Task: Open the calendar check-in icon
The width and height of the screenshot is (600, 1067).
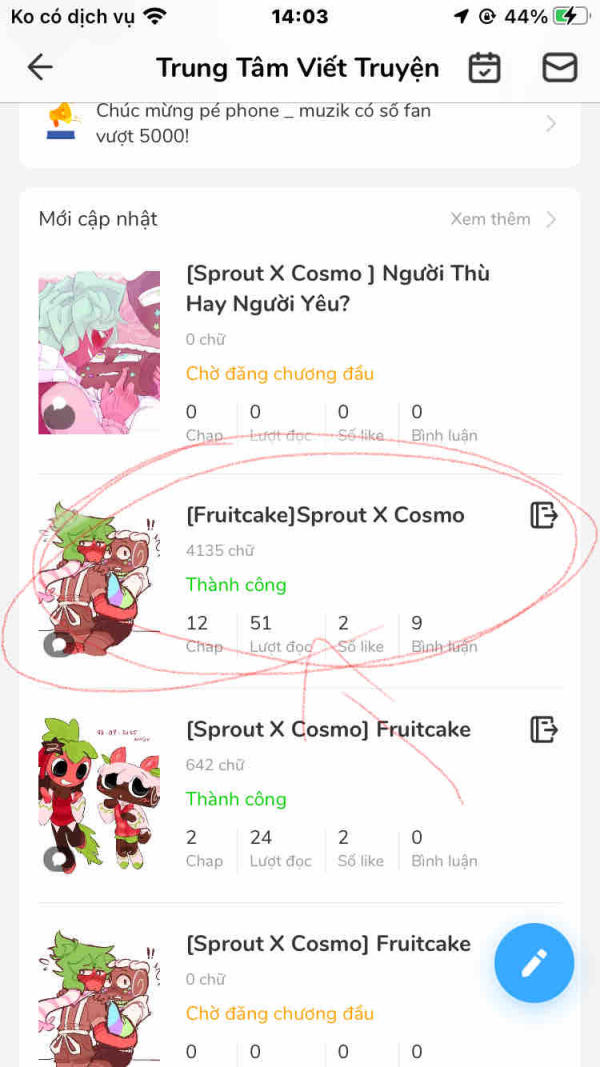Action: [484, 67]
